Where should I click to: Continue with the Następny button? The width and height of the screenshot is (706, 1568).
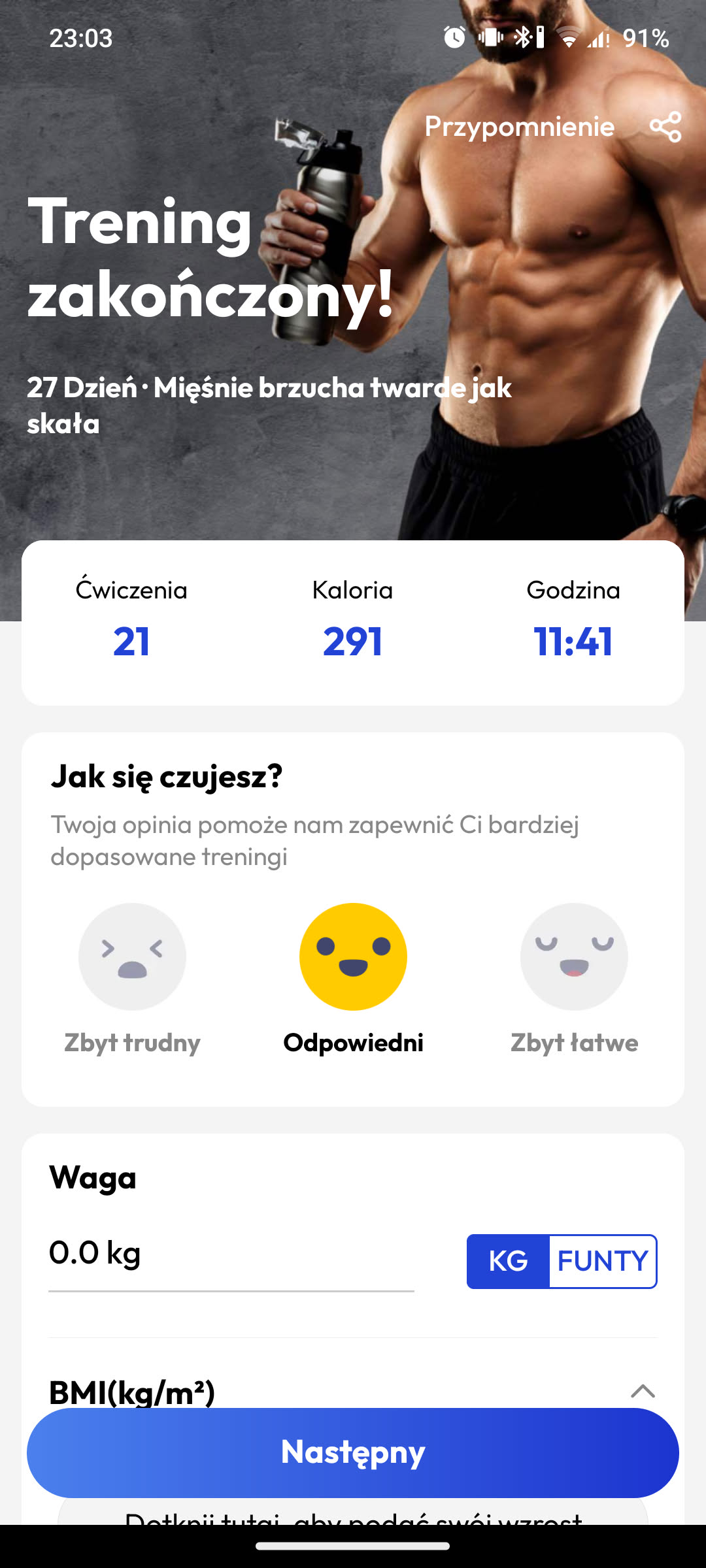point(353,1453)
